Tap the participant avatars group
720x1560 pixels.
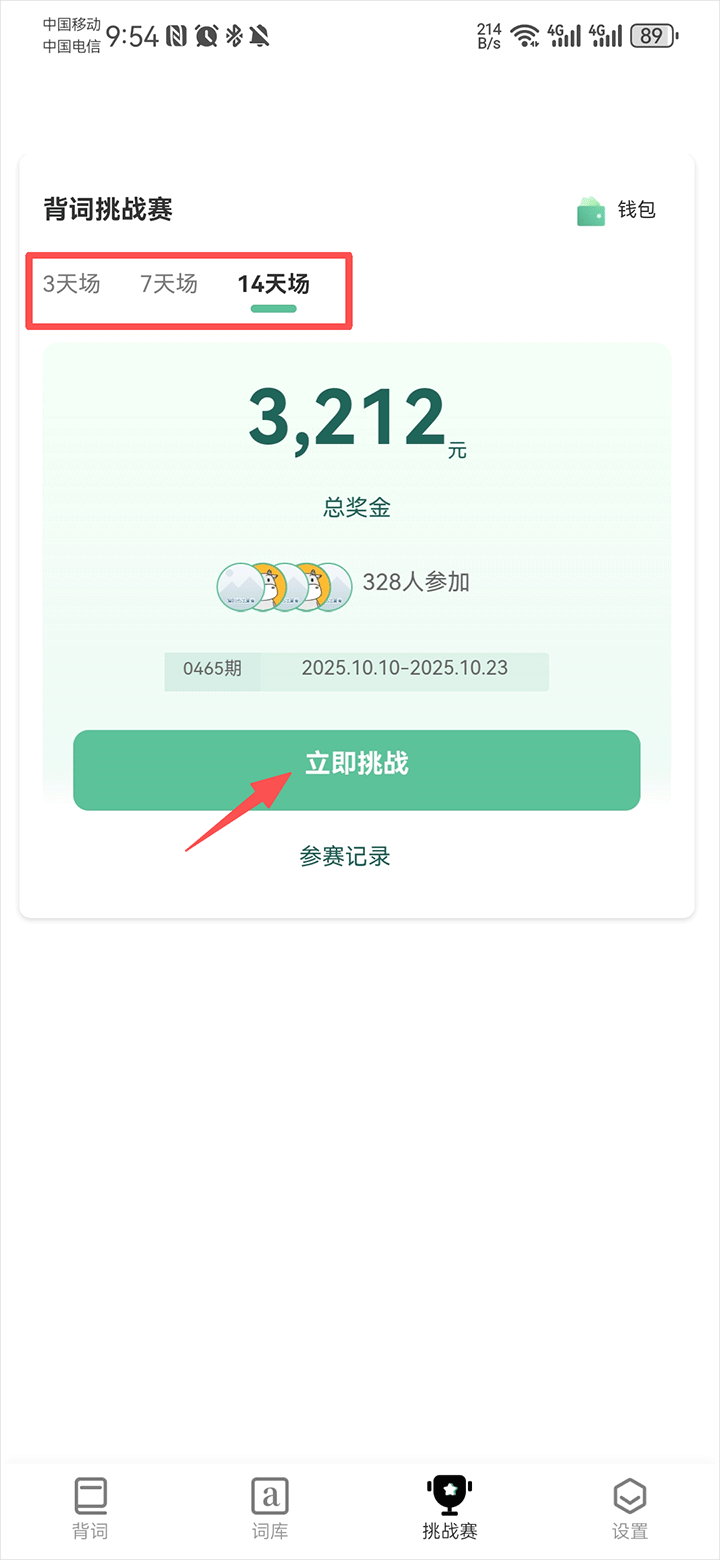[x=284, y=584]
